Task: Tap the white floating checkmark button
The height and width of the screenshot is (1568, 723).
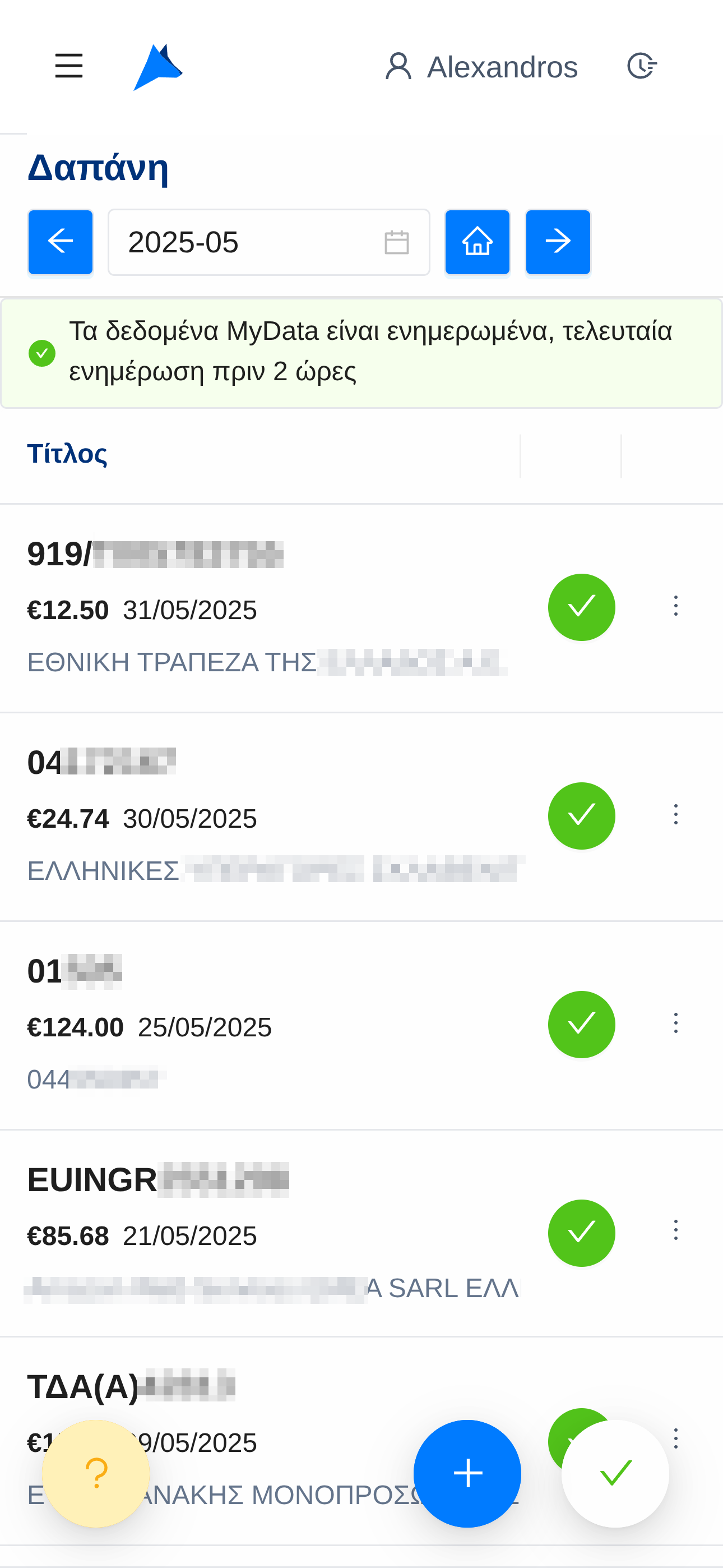Action: point(615,1473)
